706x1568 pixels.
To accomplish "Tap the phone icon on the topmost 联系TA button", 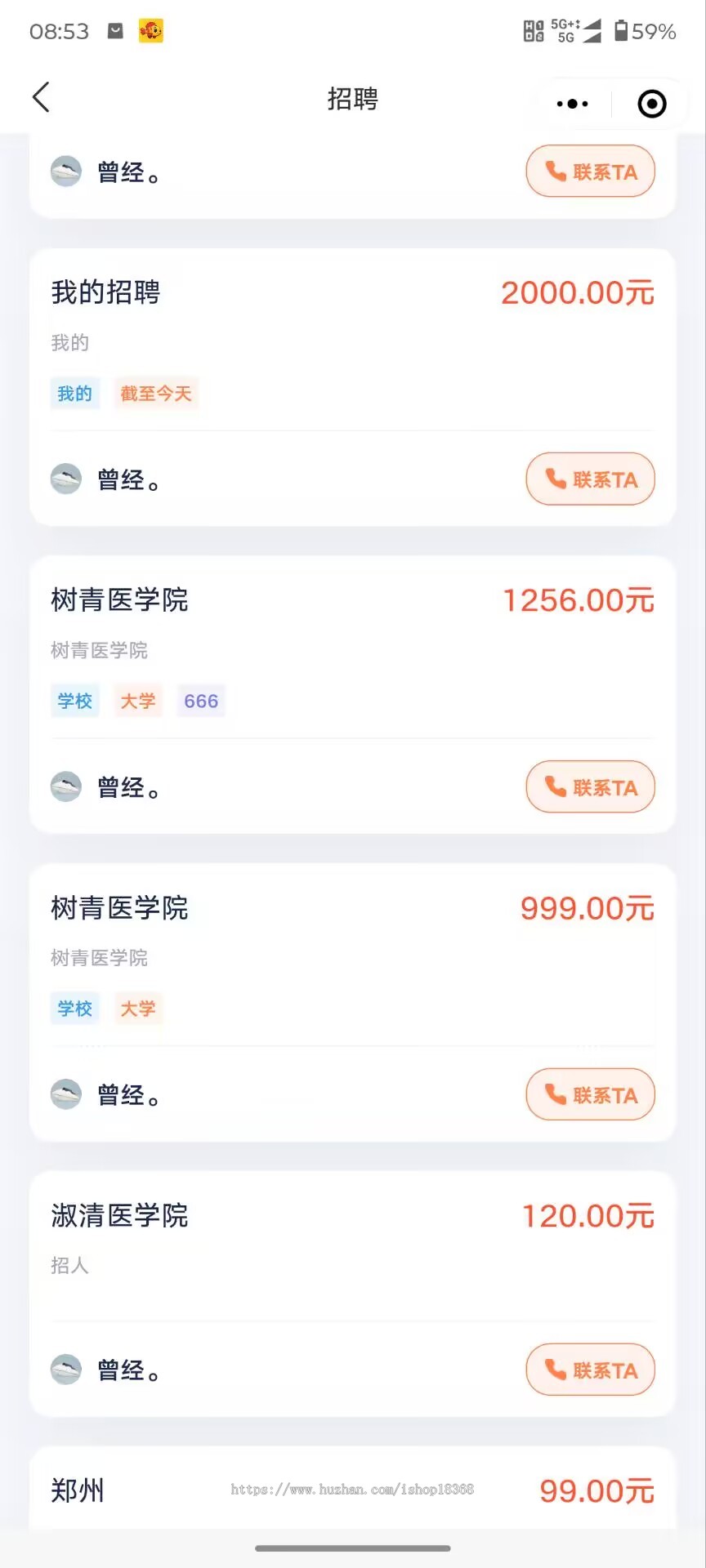I will click(x=555, y=171).
